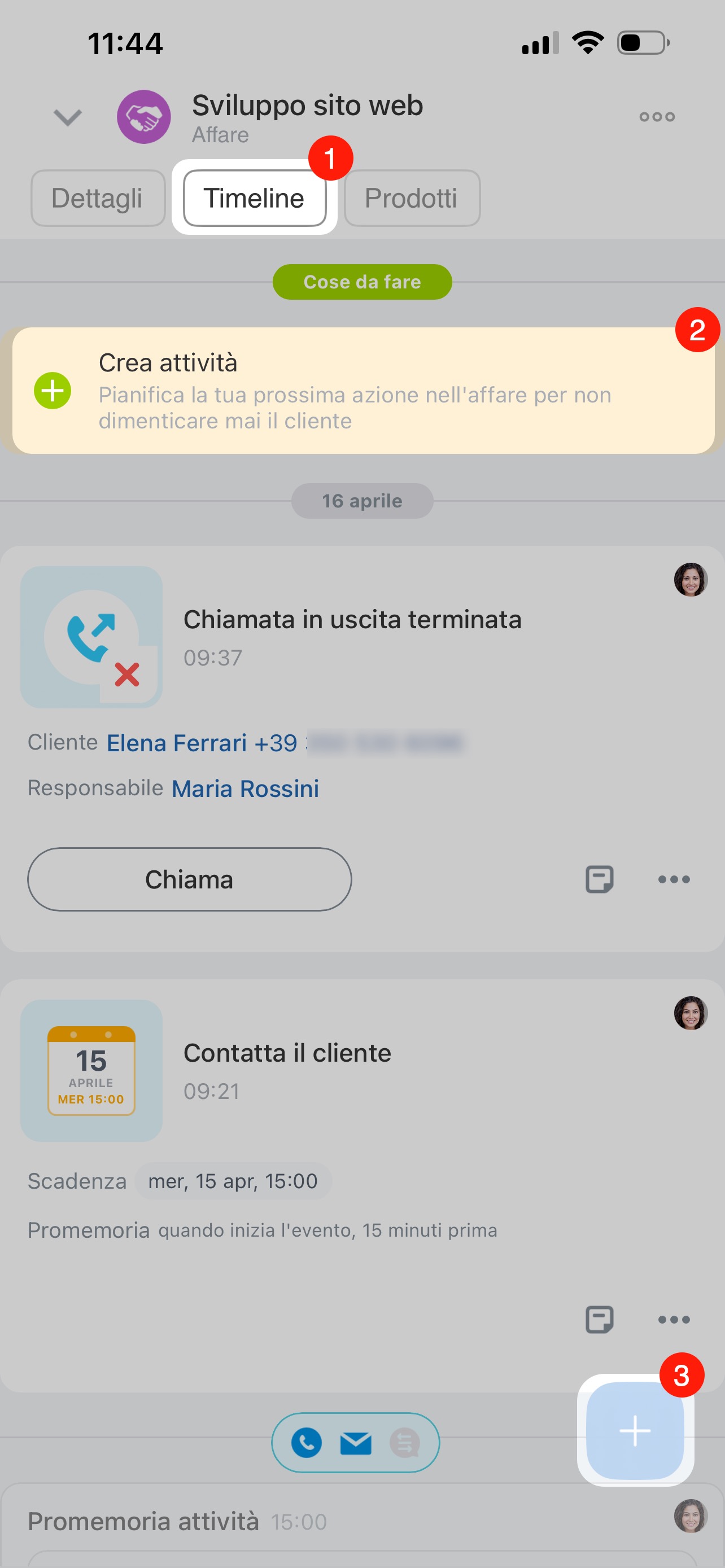This screenshot has height=1568, width=725.
Task: Tap the email icon in the bottom pill
Action: coord(356,1443)
